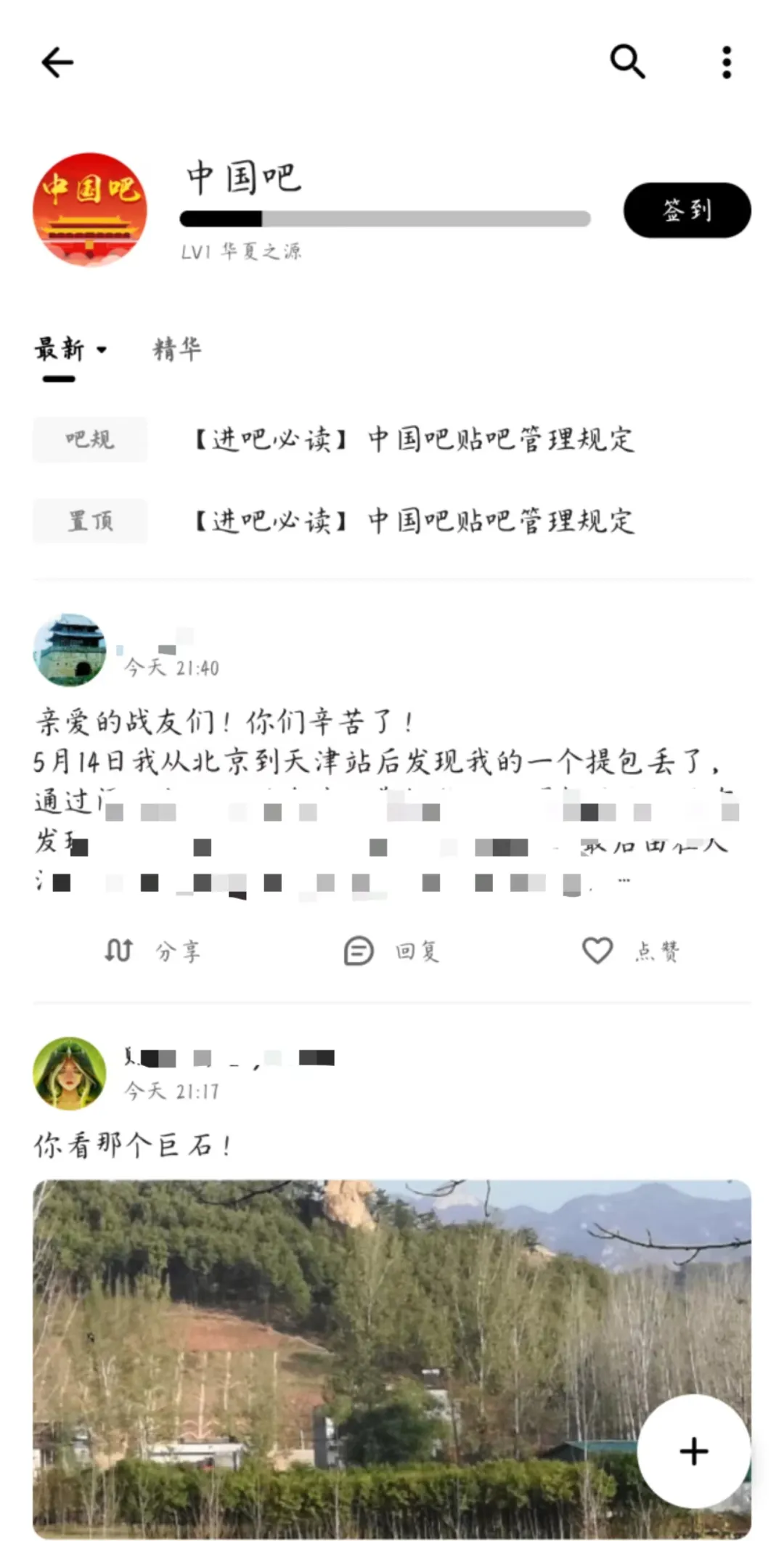View profile of the 21:17 poster

(x=70, y=1073)
